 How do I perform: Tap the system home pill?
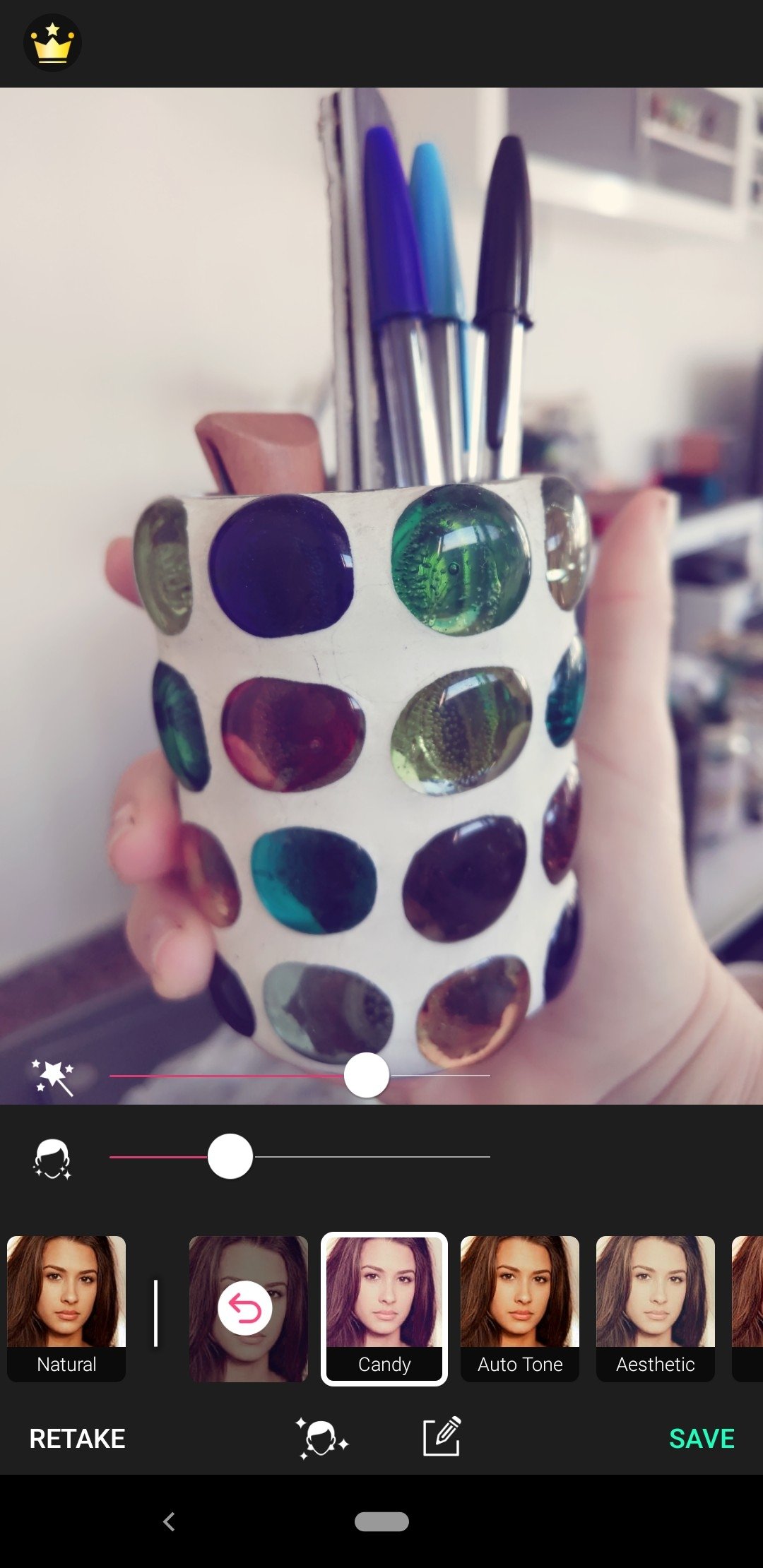pos(381,1521)
